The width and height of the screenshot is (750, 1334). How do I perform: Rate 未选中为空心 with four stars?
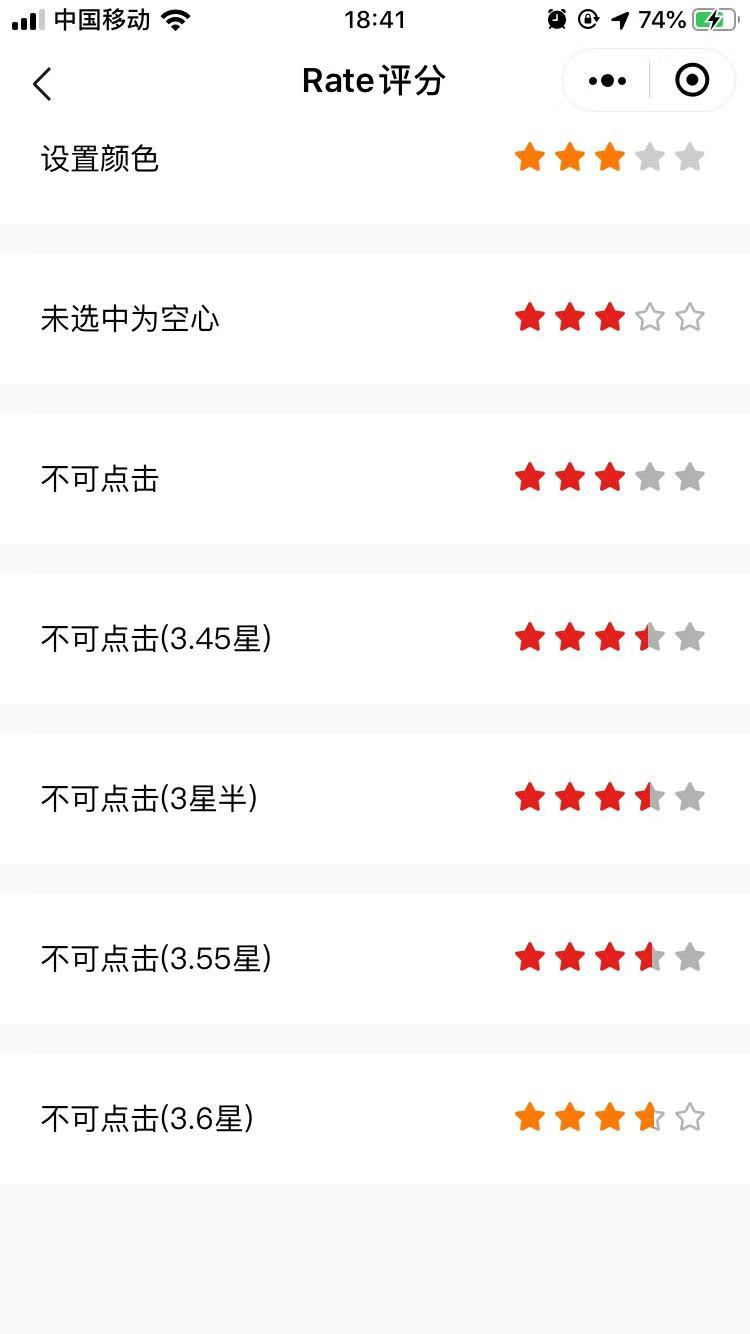pos(650,318)
